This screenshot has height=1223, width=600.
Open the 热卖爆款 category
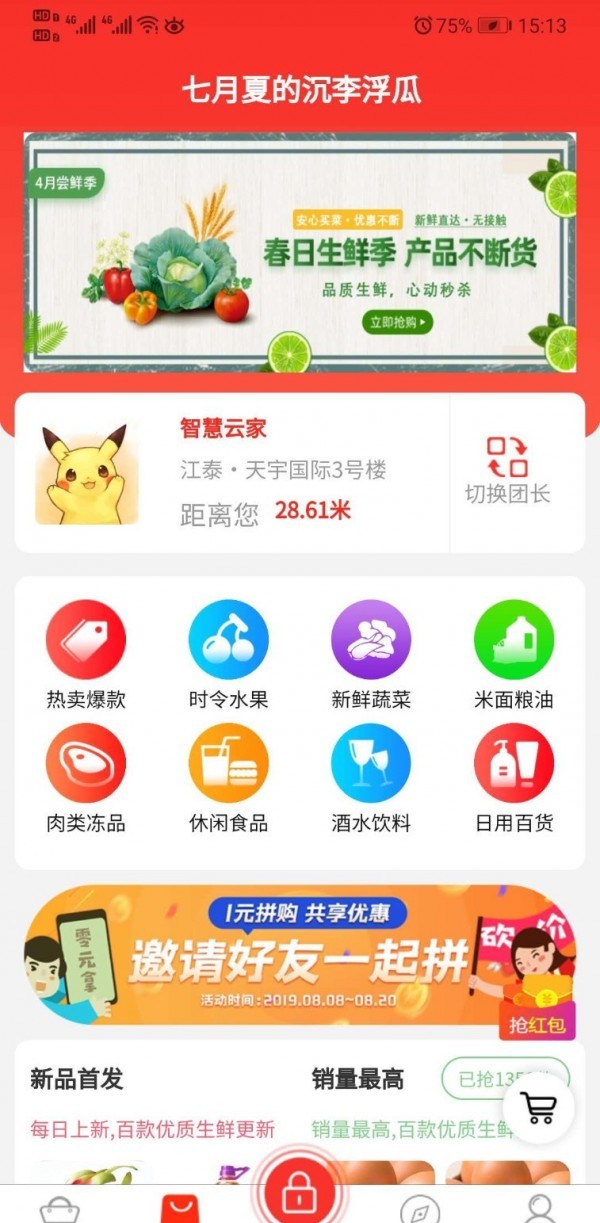pyautogui.click(x=86, y=655)
